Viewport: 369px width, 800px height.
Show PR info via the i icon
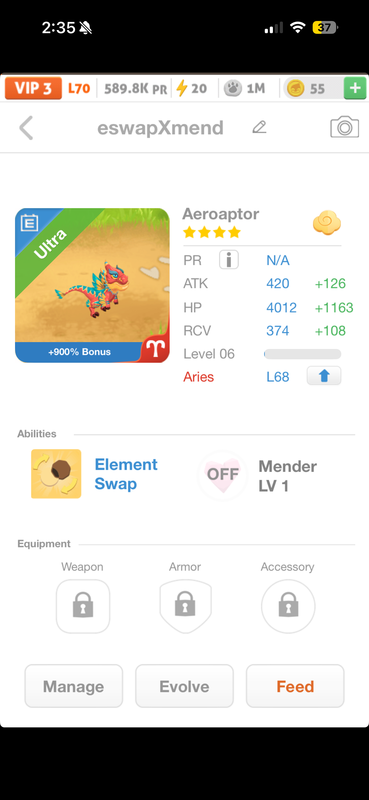pos(229,260)
